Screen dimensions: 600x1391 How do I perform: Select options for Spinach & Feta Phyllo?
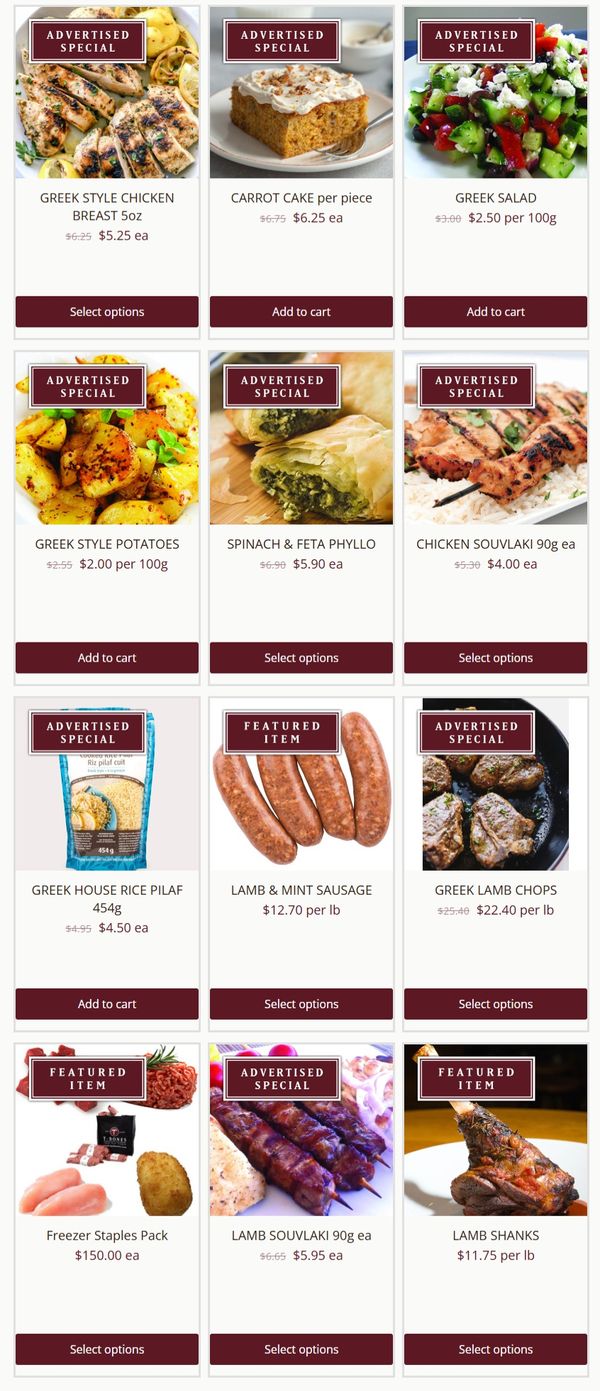301,658
